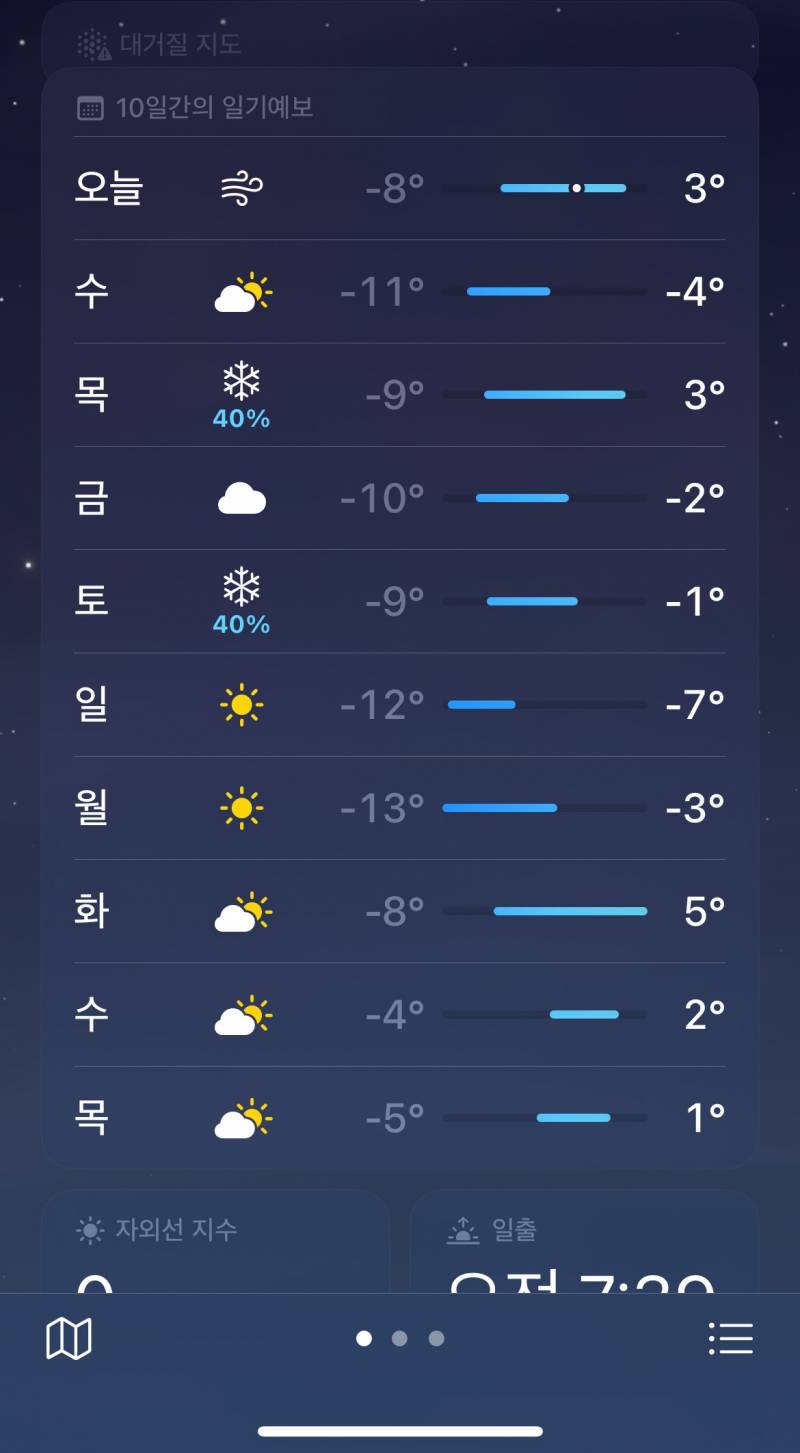Screen dimensions: 800x1453
Task: Tap the UV index icon in the 자외선 지수 card
Action: coord(88,1231)
